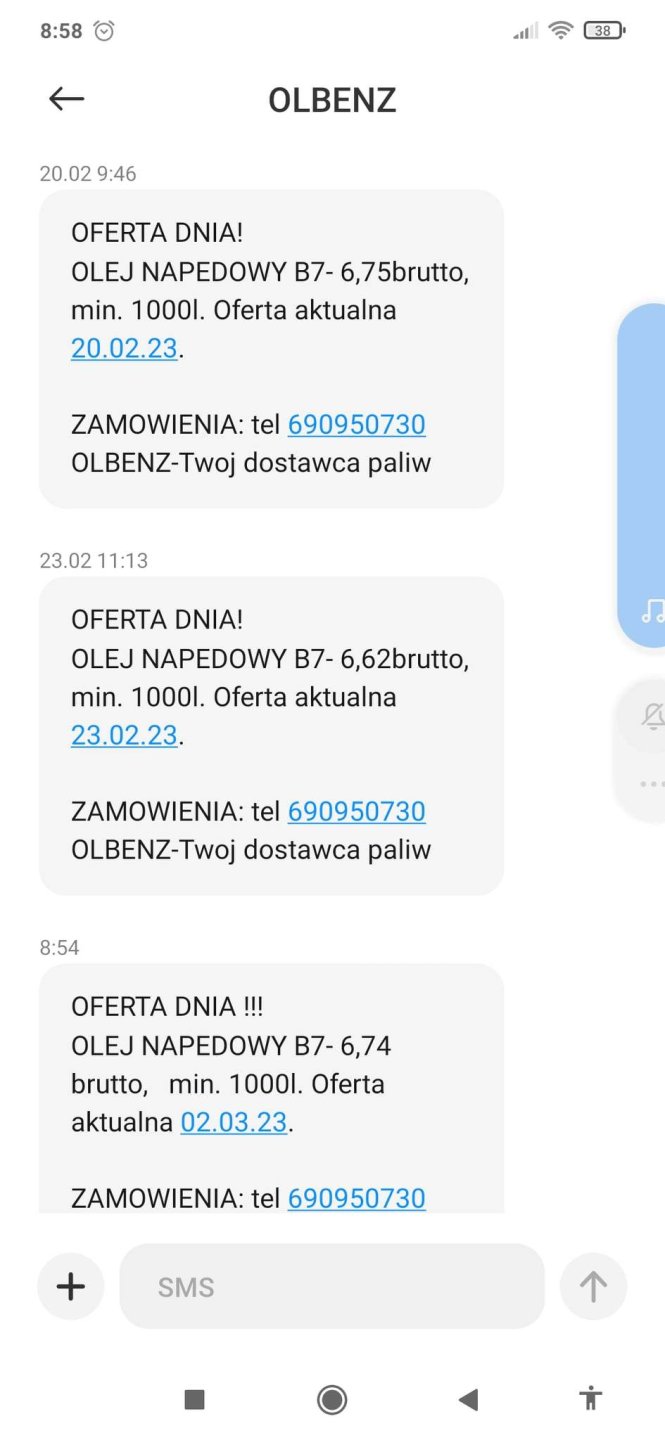Go to the system home screen
The height and width of the screenshot is (1440, 665).
332,1400
